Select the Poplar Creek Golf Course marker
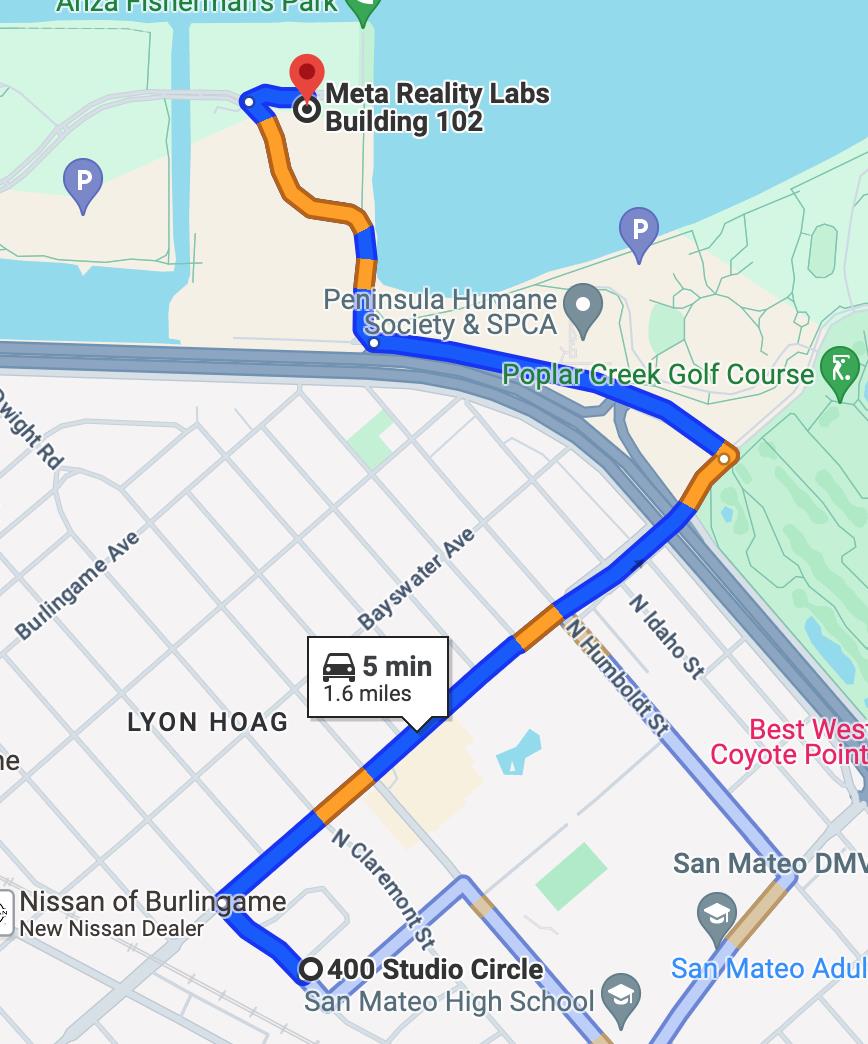The width and height of the screenshot is (868, 1044). 840,367
